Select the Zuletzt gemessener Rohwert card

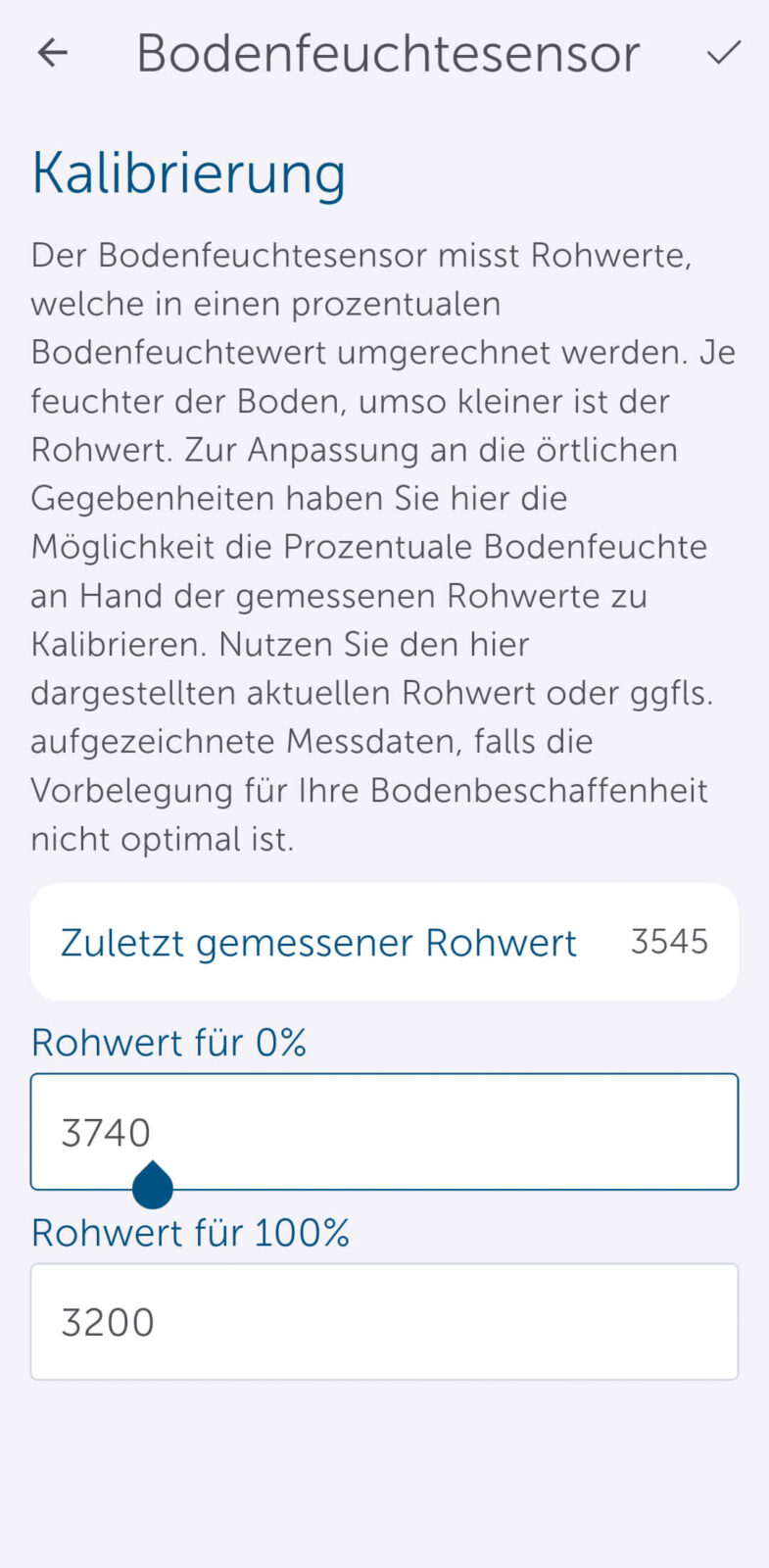(384, 941)
